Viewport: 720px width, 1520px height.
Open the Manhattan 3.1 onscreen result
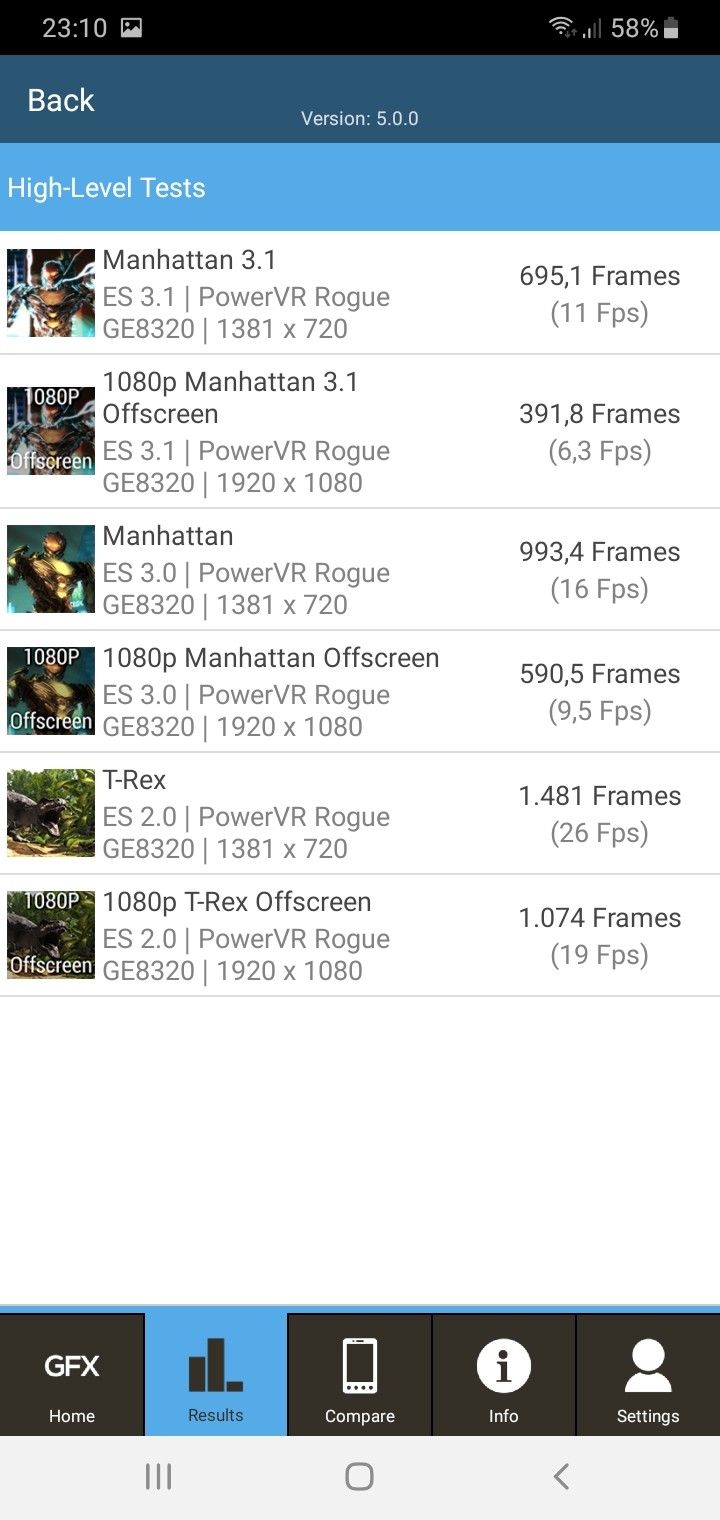click(x=360, y=293)
